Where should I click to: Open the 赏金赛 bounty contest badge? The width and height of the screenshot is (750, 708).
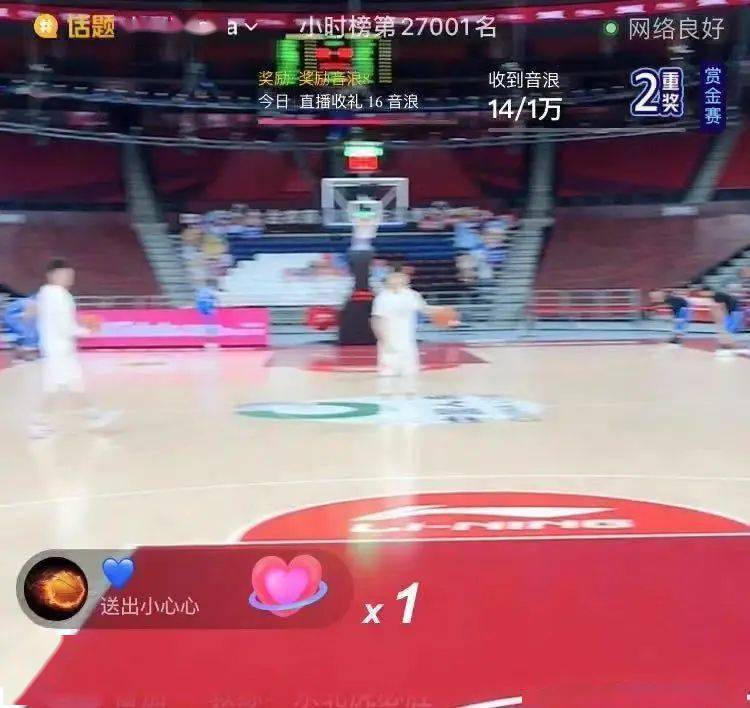[712, 96]
